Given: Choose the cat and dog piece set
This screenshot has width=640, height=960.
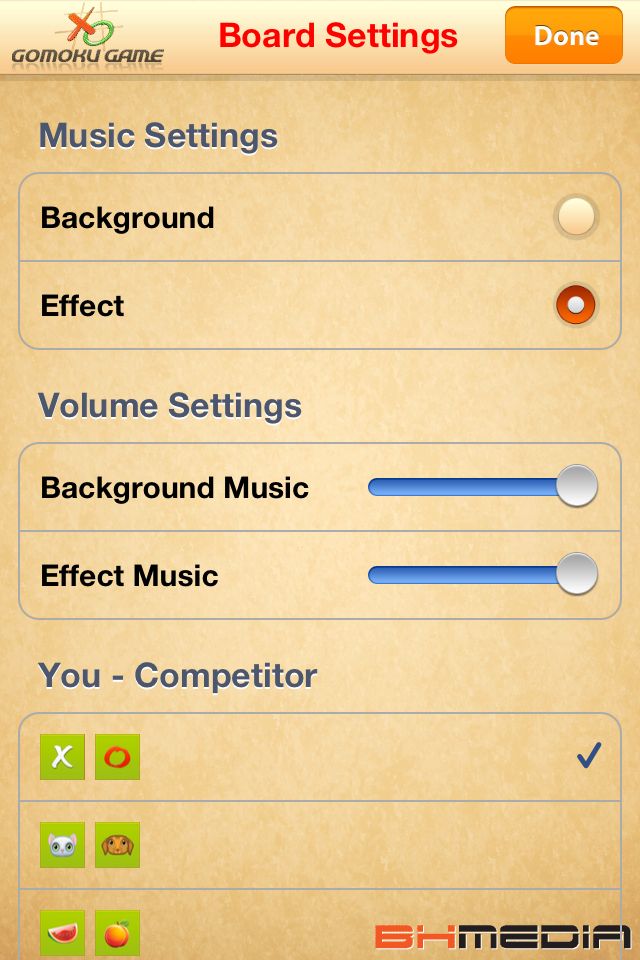Looking at the screenshot, I should coord(320,845).
